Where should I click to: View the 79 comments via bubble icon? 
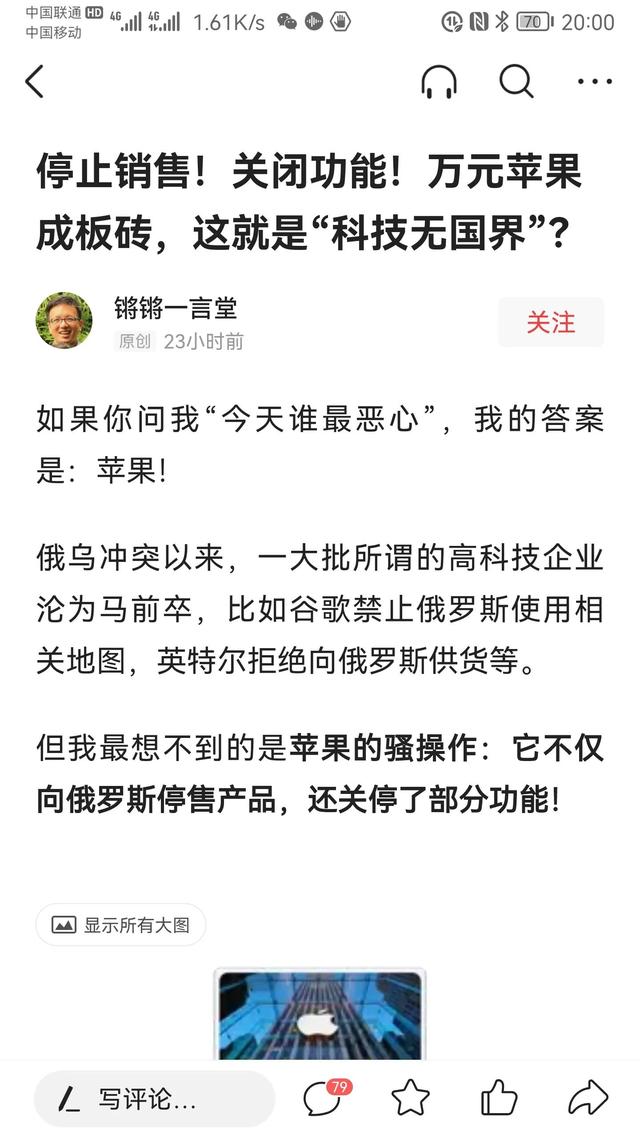(326, 1097)
